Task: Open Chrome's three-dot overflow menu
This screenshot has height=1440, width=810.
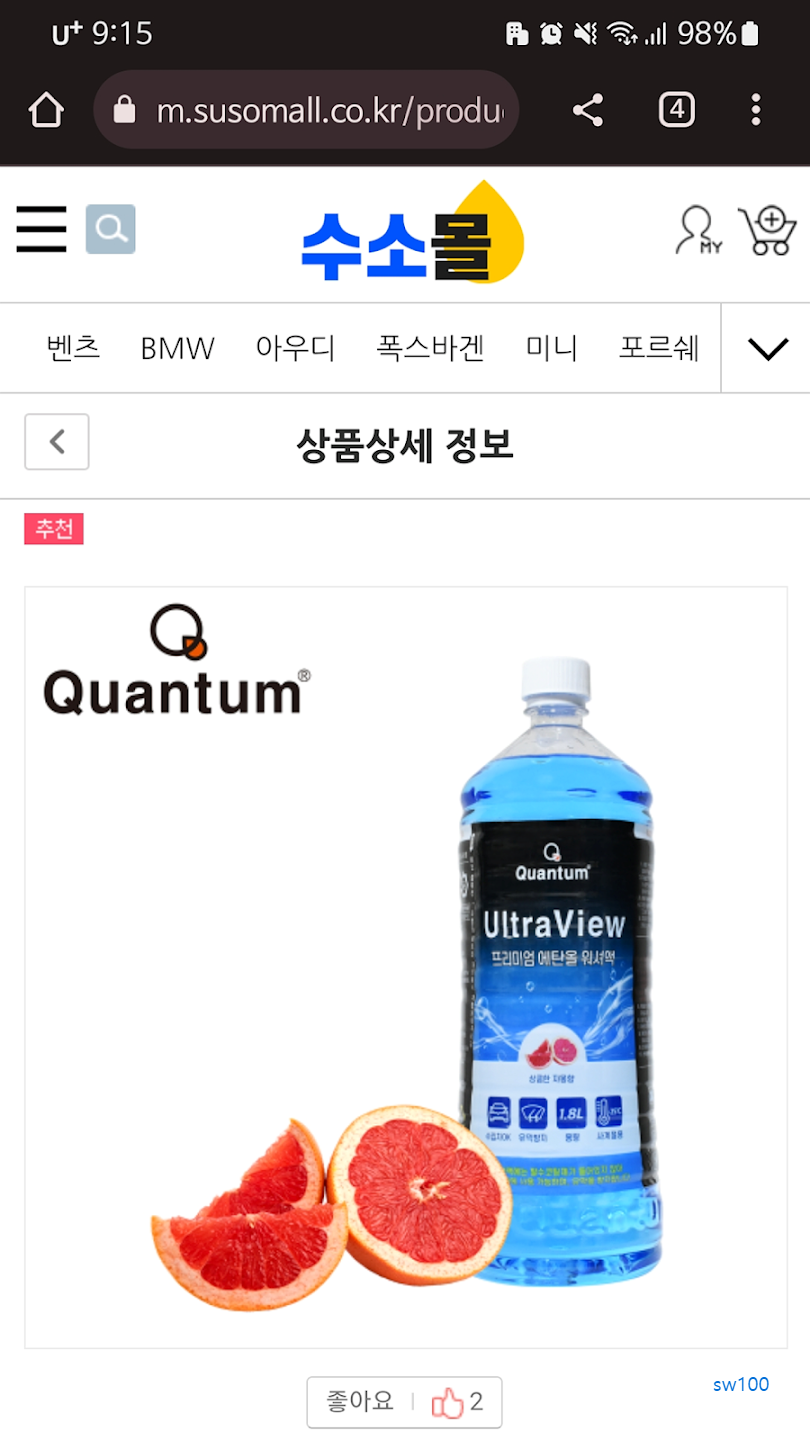Action: click(x=755, y=110)
